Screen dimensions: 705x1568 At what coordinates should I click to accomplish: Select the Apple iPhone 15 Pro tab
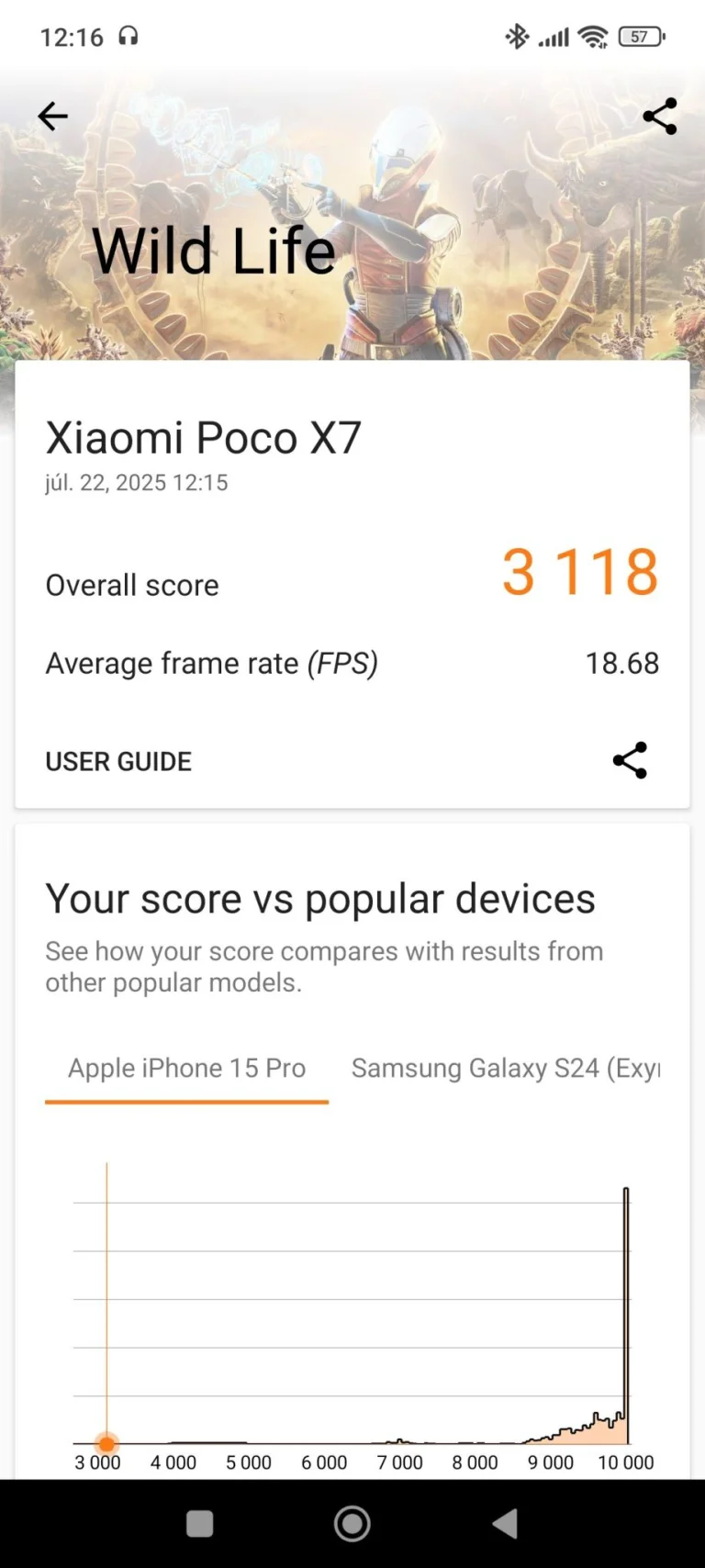point(187,1068)
